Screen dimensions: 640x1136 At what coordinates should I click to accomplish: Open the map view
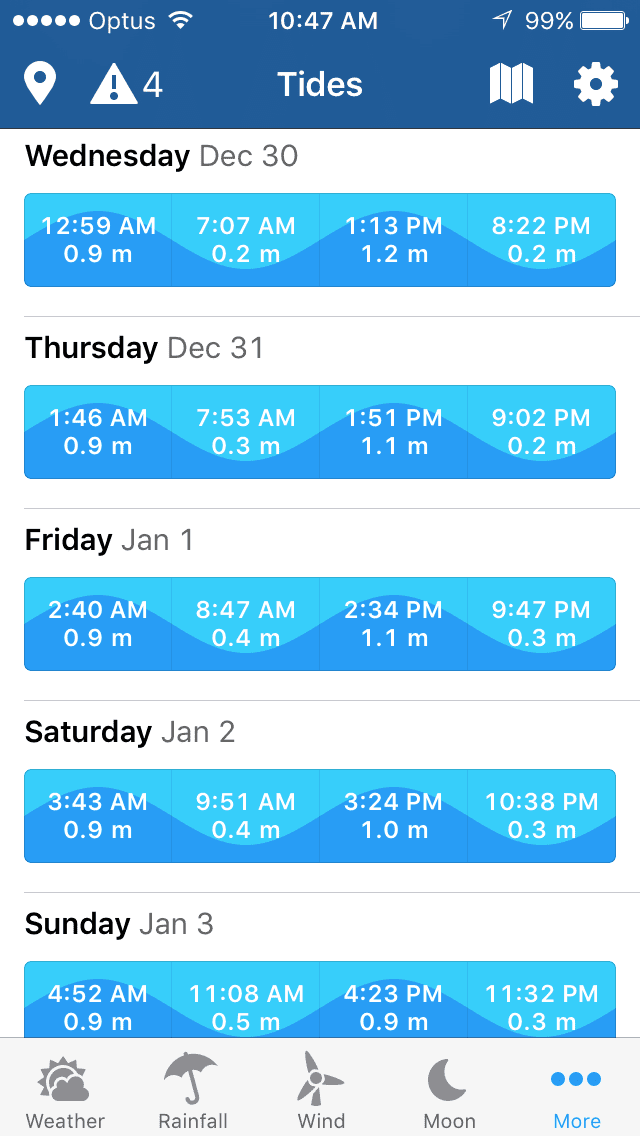(511, 85)
